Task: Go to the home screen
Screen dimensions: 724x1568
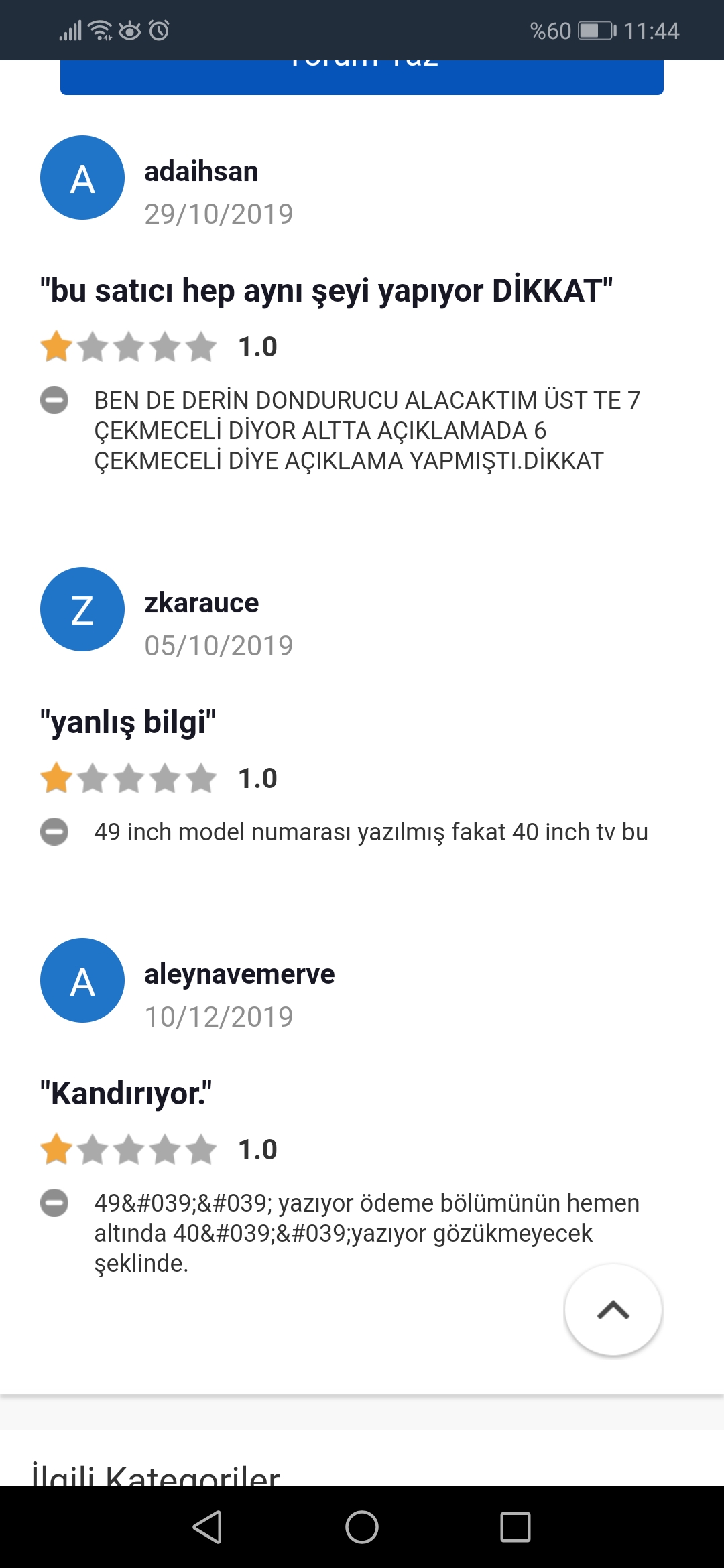Action: pyautogui.click(x=362, y=1527)
